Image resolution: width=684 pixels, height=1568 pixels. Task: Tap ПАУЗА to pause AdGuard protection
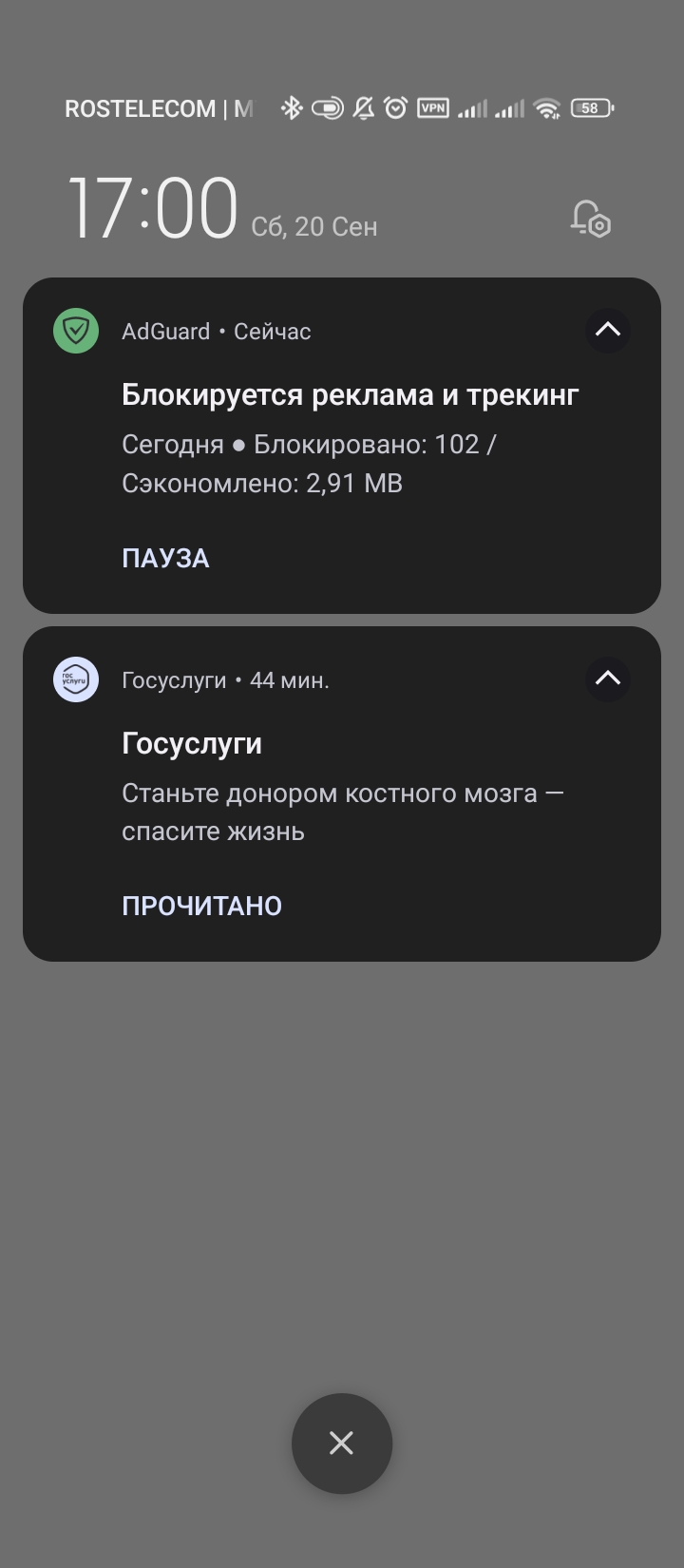pos(165,558)
